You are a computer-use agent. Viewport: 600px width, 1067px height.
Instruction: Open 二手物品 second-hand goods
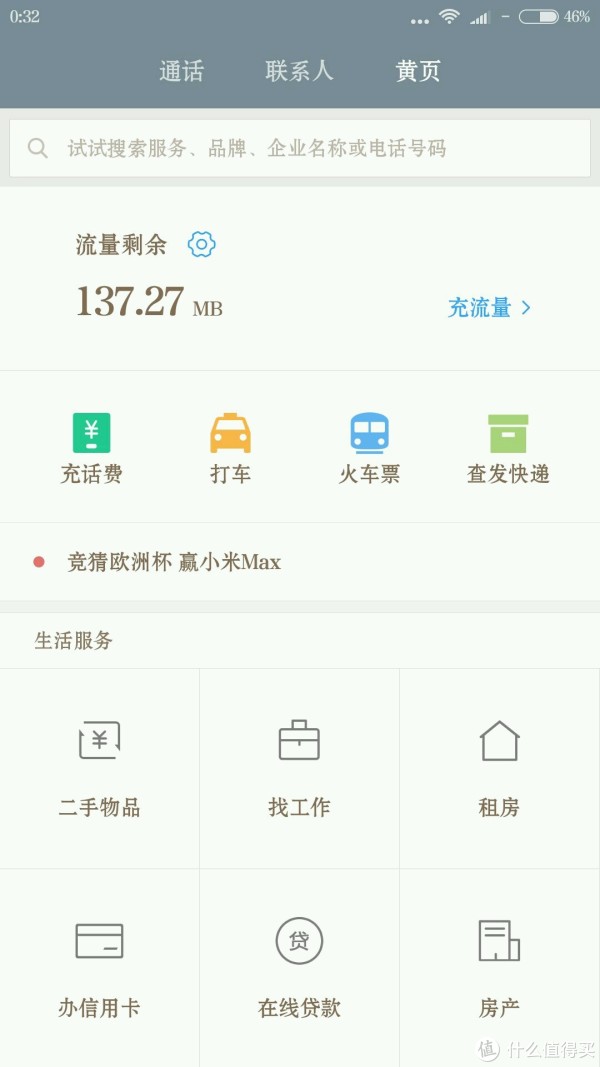[x=99, y=769]
